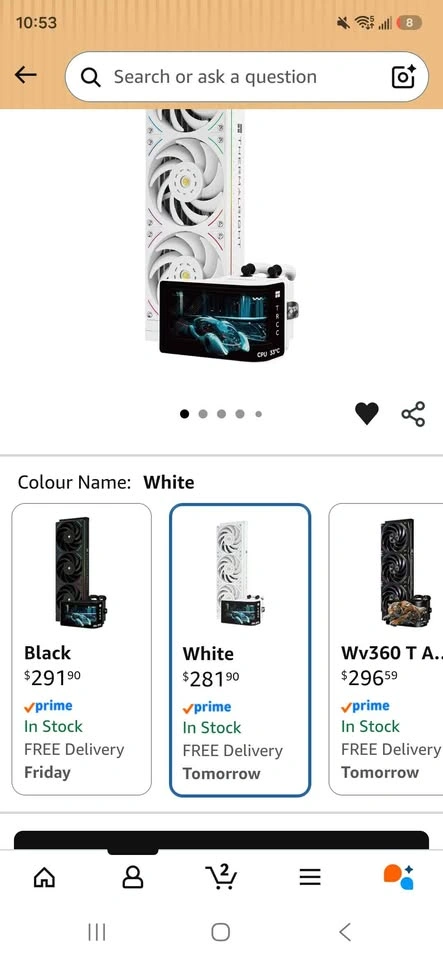
Task: Select the White colour option
Action: tap(240, 650)
